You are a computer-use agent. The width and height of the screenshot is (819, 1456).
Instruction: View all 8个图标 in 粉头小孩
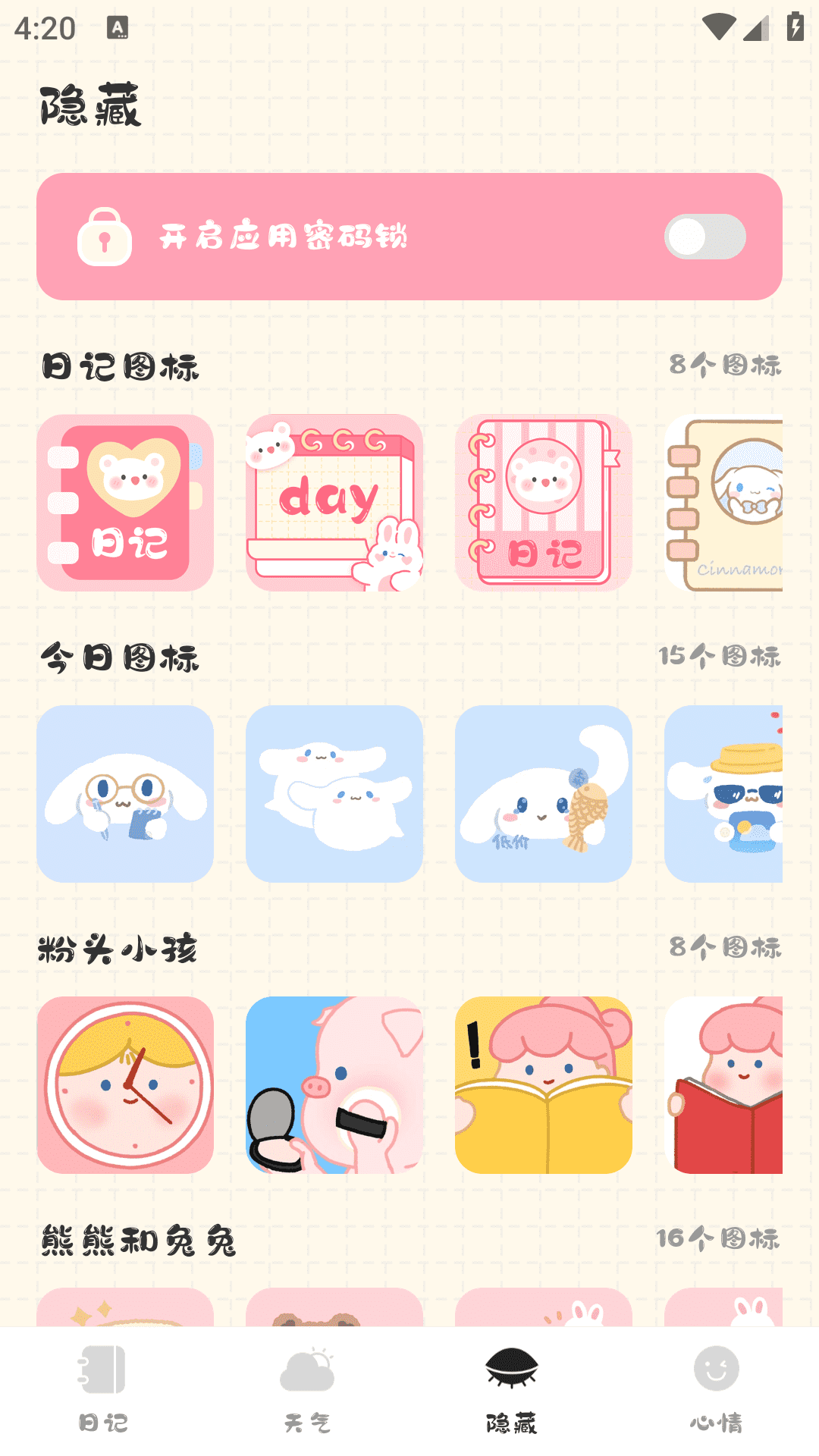tap(725, 947)
